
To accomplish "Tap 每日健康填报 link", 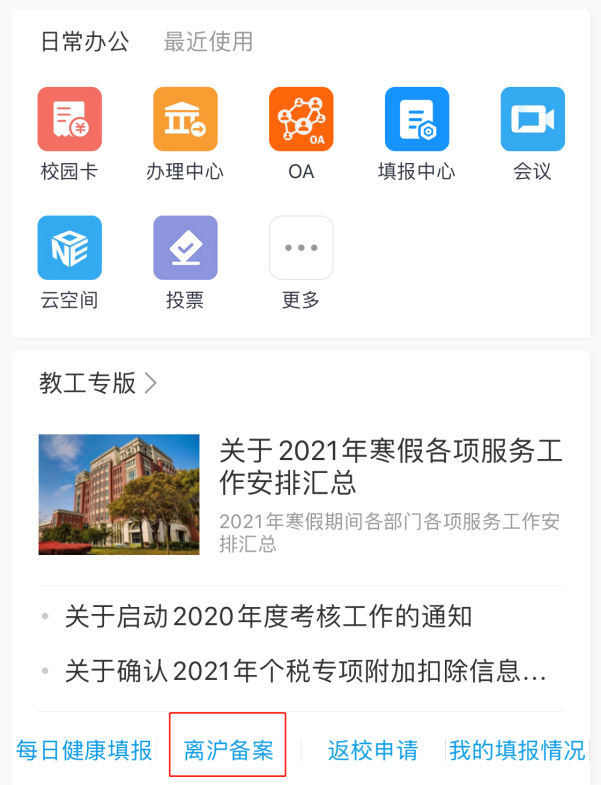I will (84, 750).
